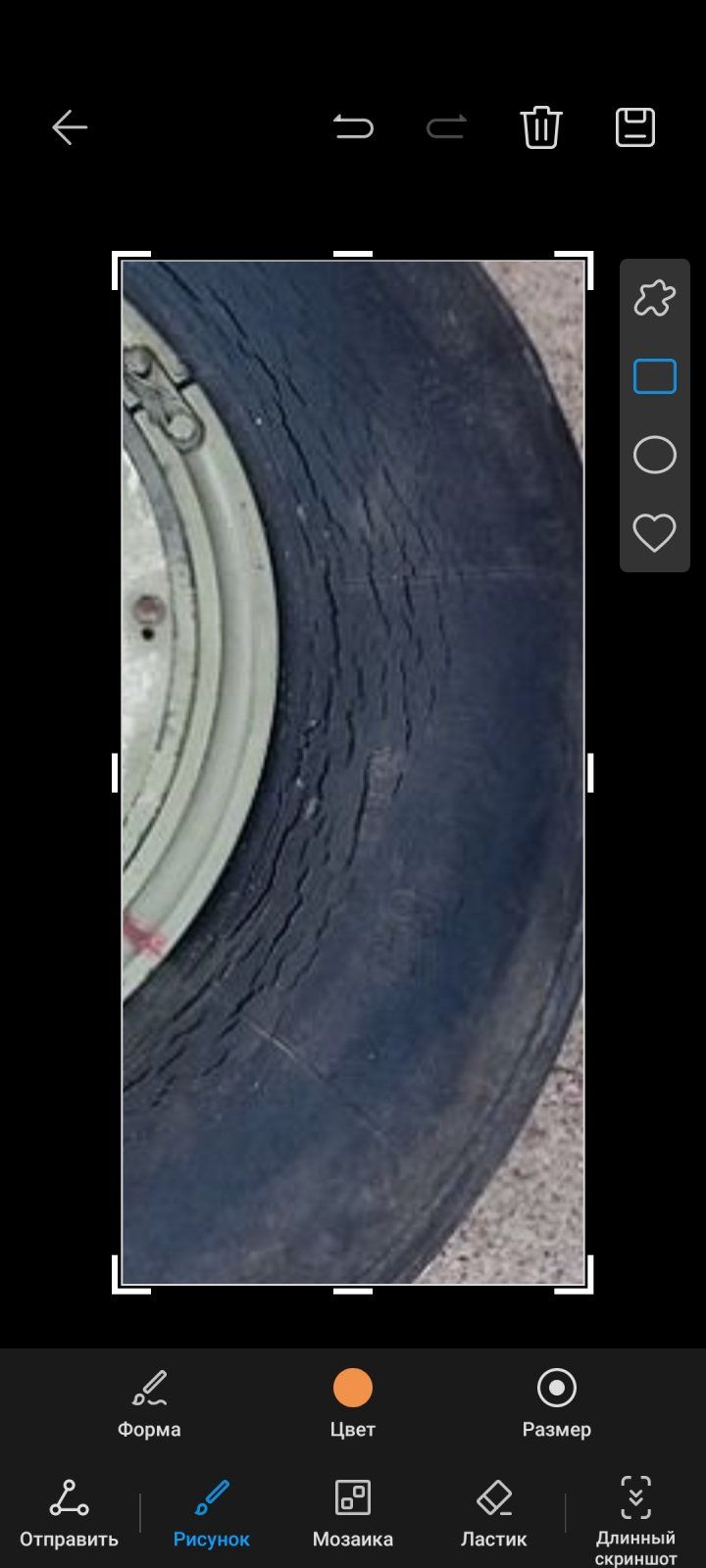The image size is (706, 1568).
Task: Open the Форма shape options
Action: (x=148, y=1403)
